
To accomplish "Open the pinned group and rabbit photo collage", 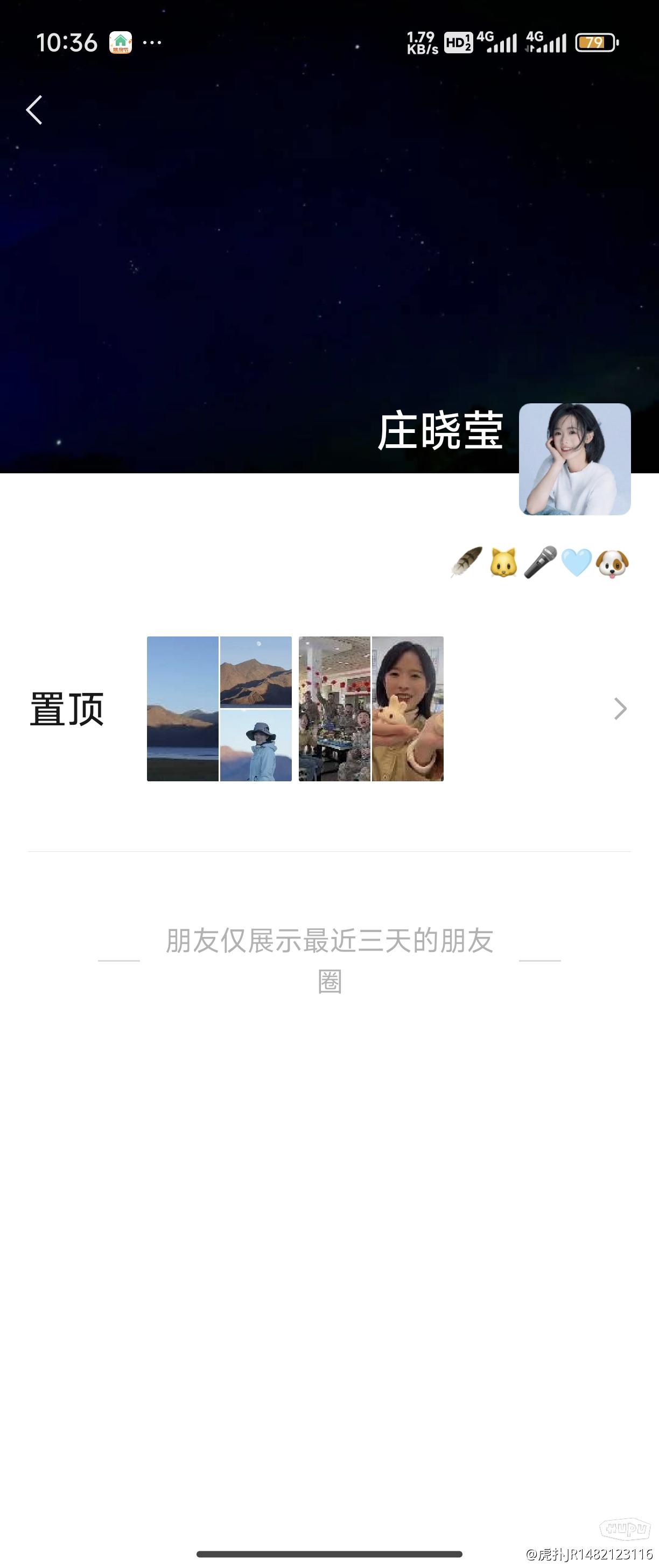I will (x=370, y=709).
